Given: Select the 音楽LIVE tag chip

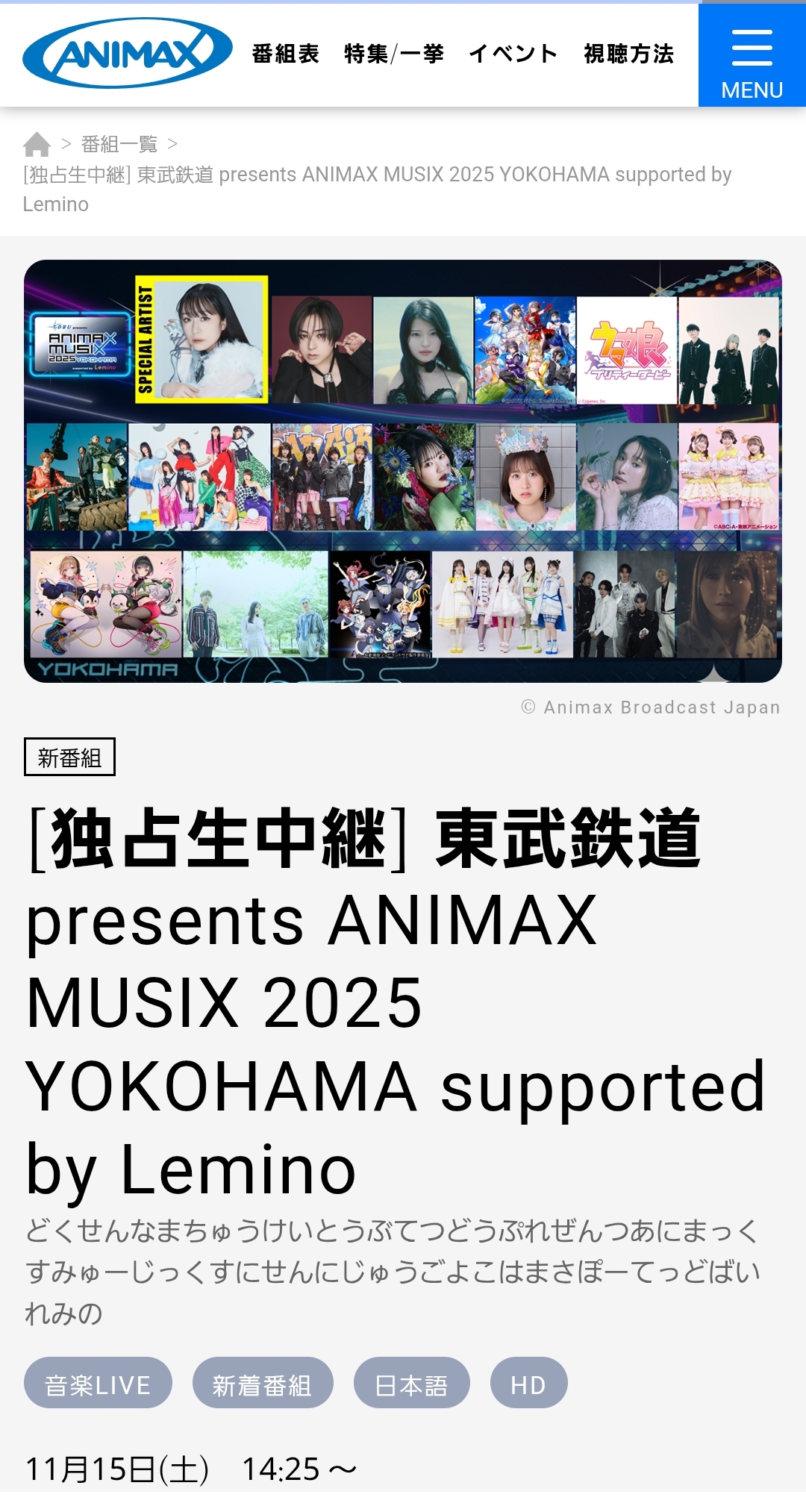Looking at the screenshot, I should (x=98, y=1385).
